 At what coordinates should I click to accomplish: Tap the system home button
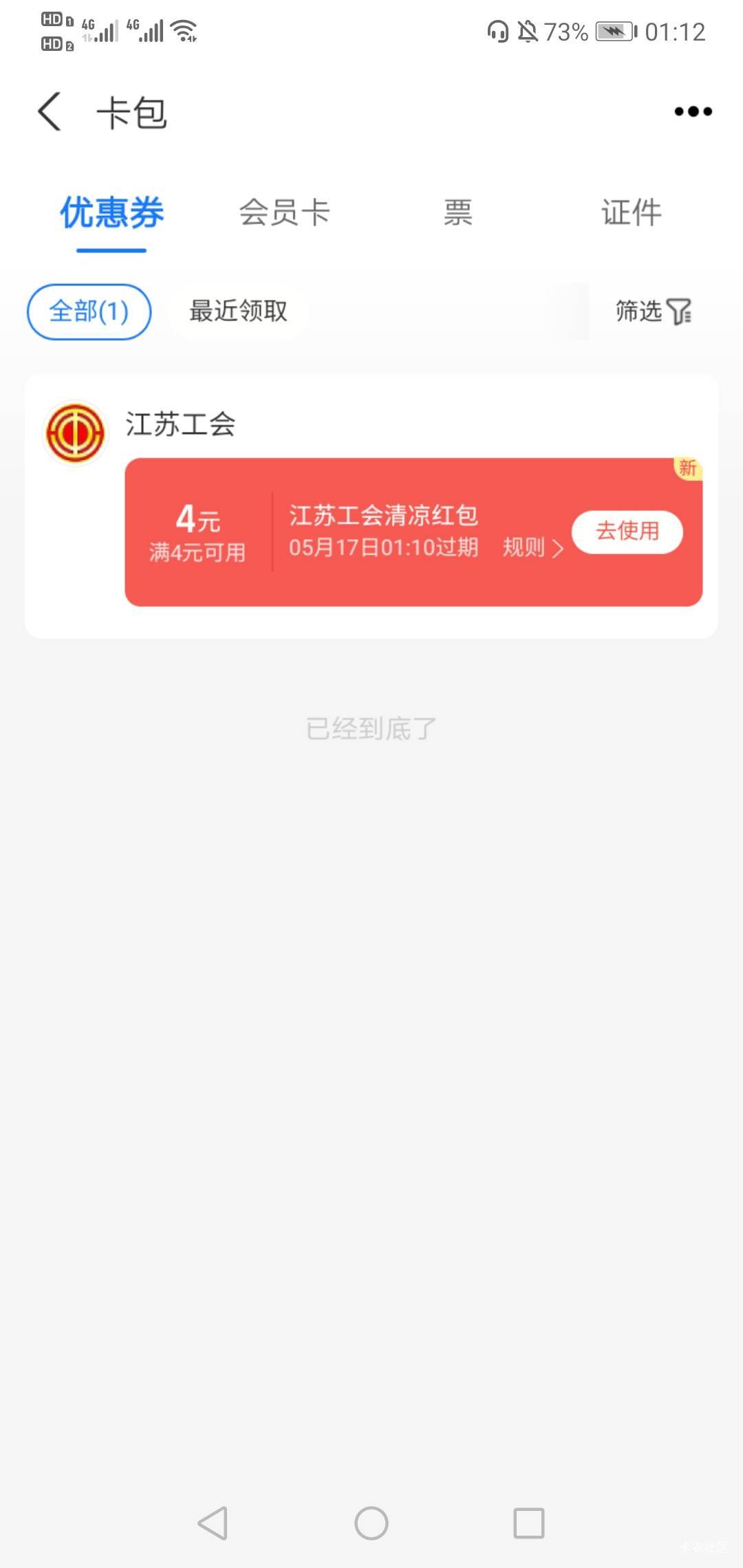click(371, 1523)
